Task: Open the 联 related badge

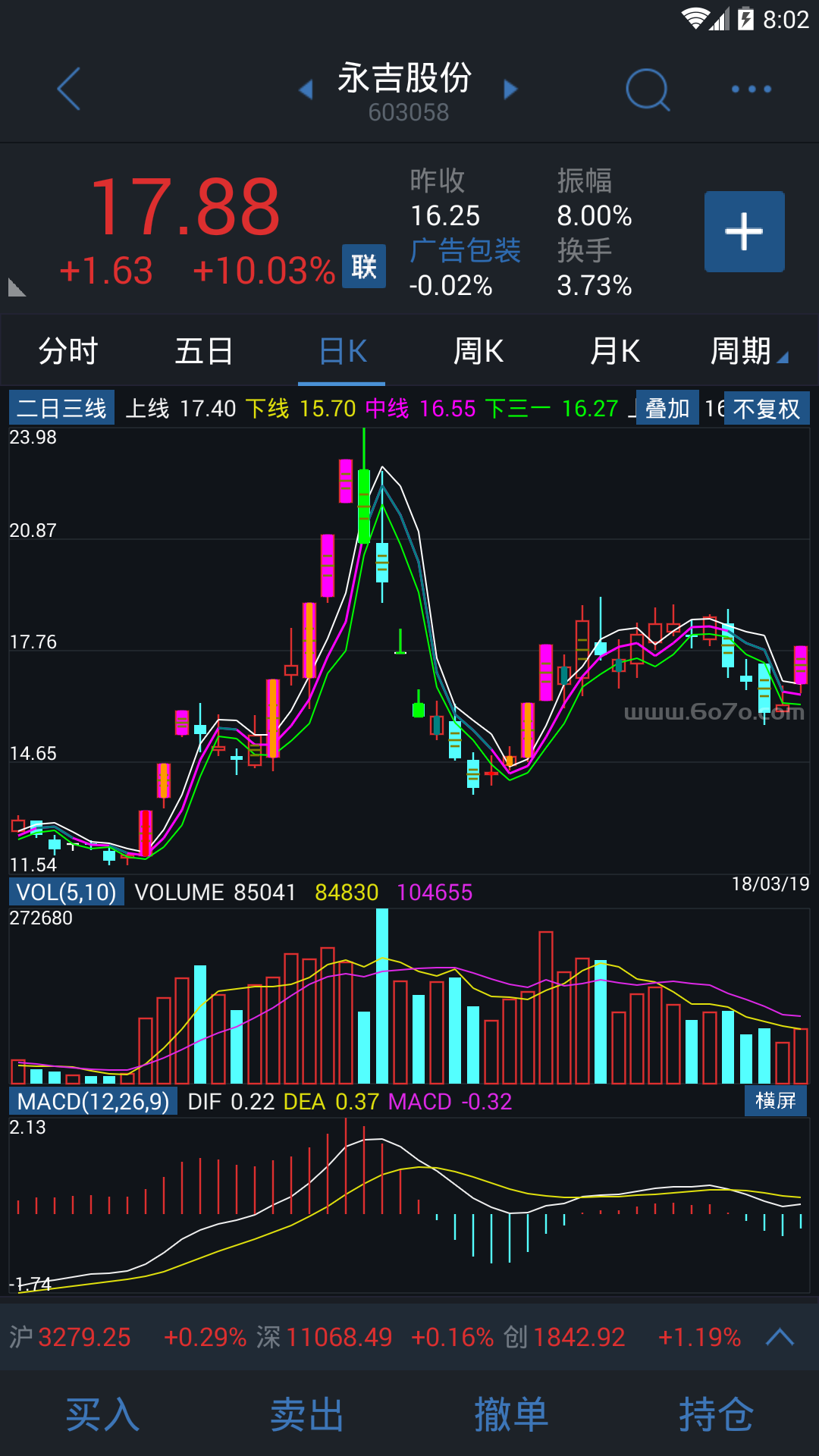Action: [x=364, y=266]
